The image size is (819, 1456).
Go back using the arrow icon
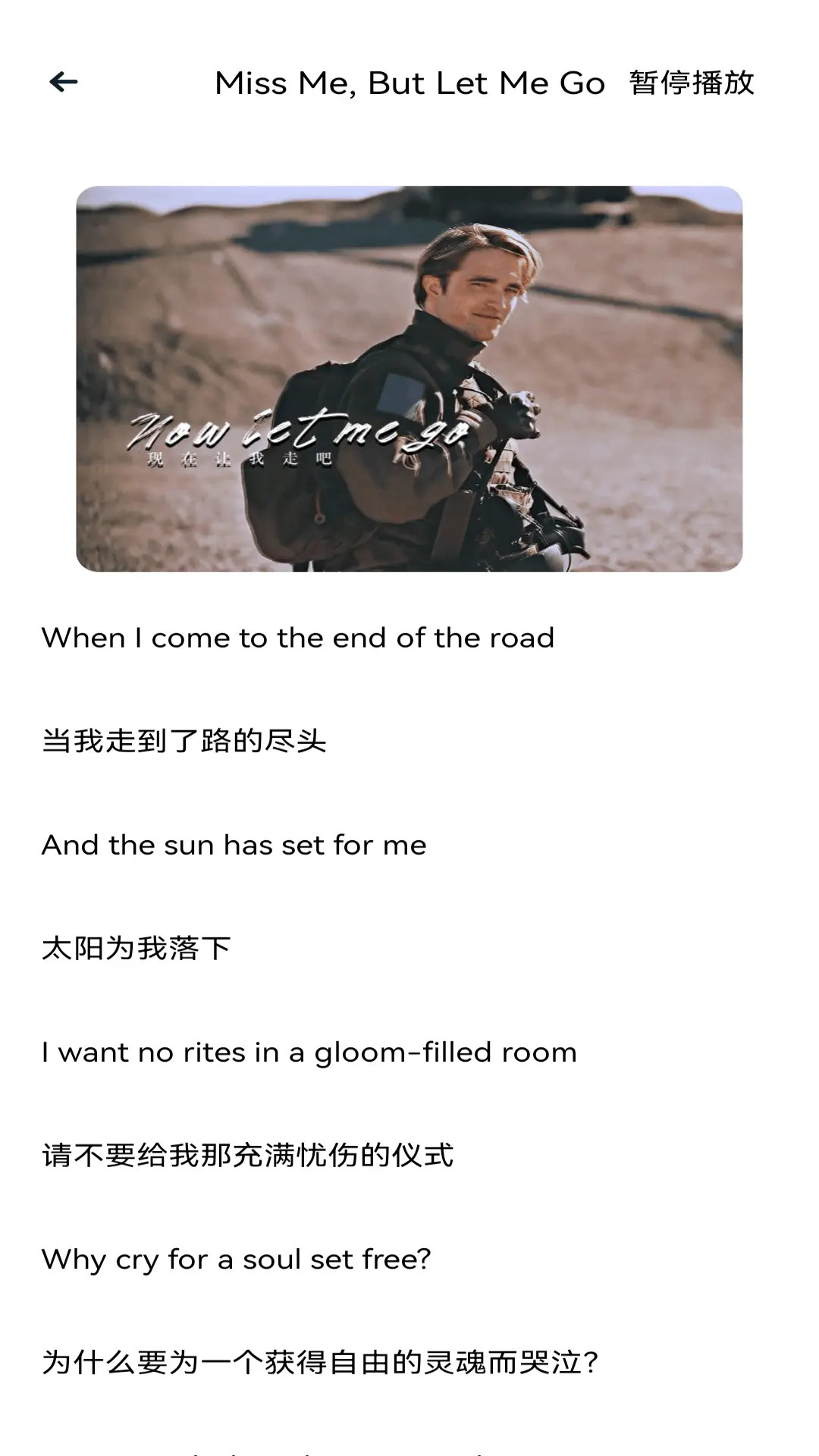64,82
